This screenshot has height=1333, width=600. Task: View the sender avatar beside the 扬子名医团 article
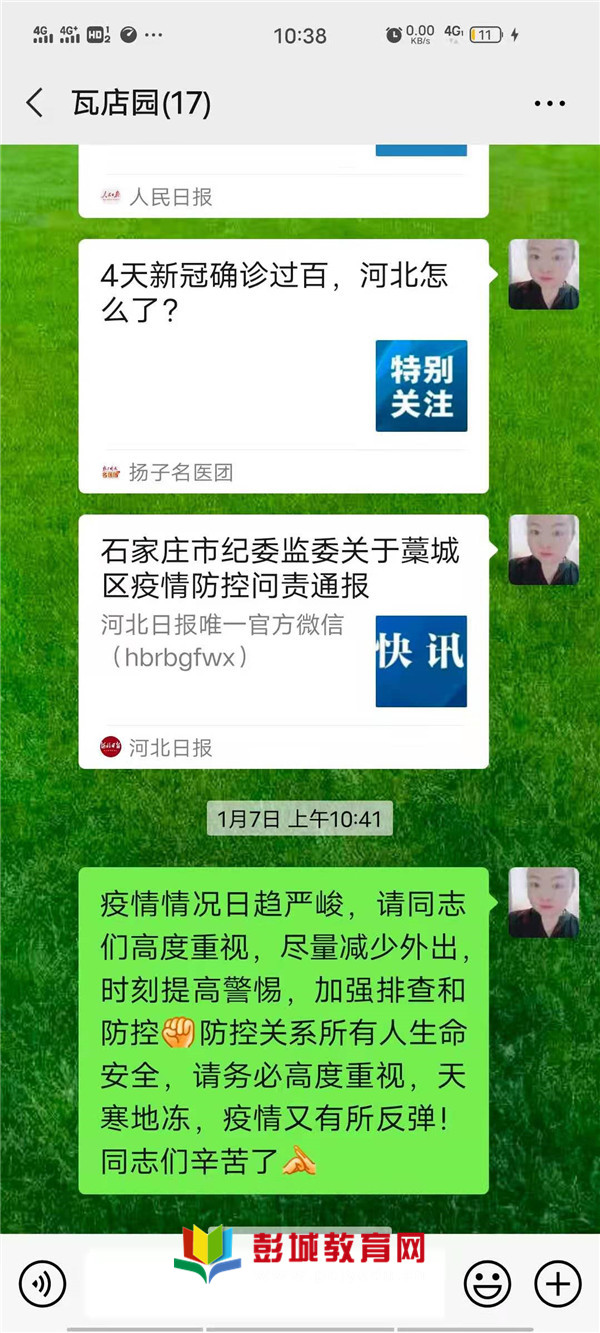tap(543, 274)
